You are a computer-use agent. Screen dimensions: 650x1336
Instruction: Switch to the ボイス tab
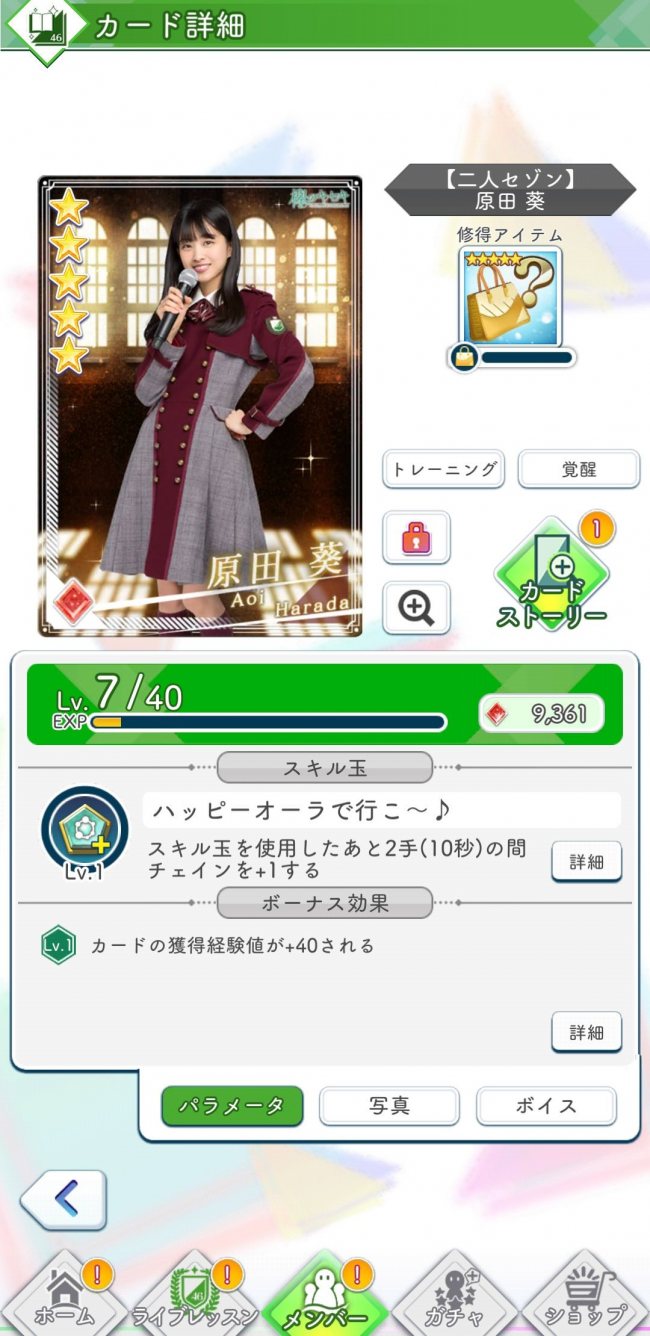tap(546, 1106)
